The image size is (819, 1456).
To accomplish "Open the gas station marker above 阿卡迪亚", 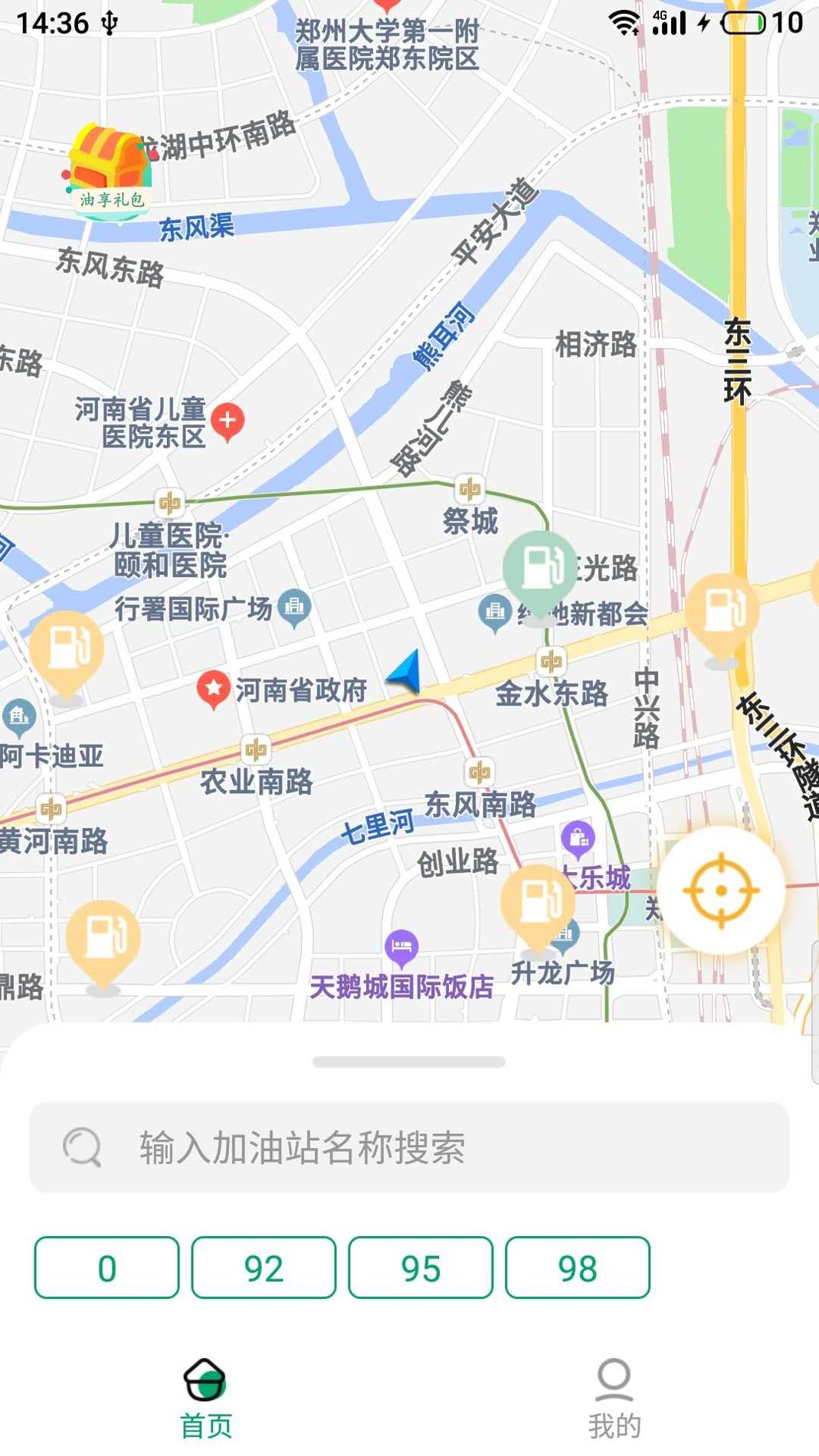I will 67,648.
